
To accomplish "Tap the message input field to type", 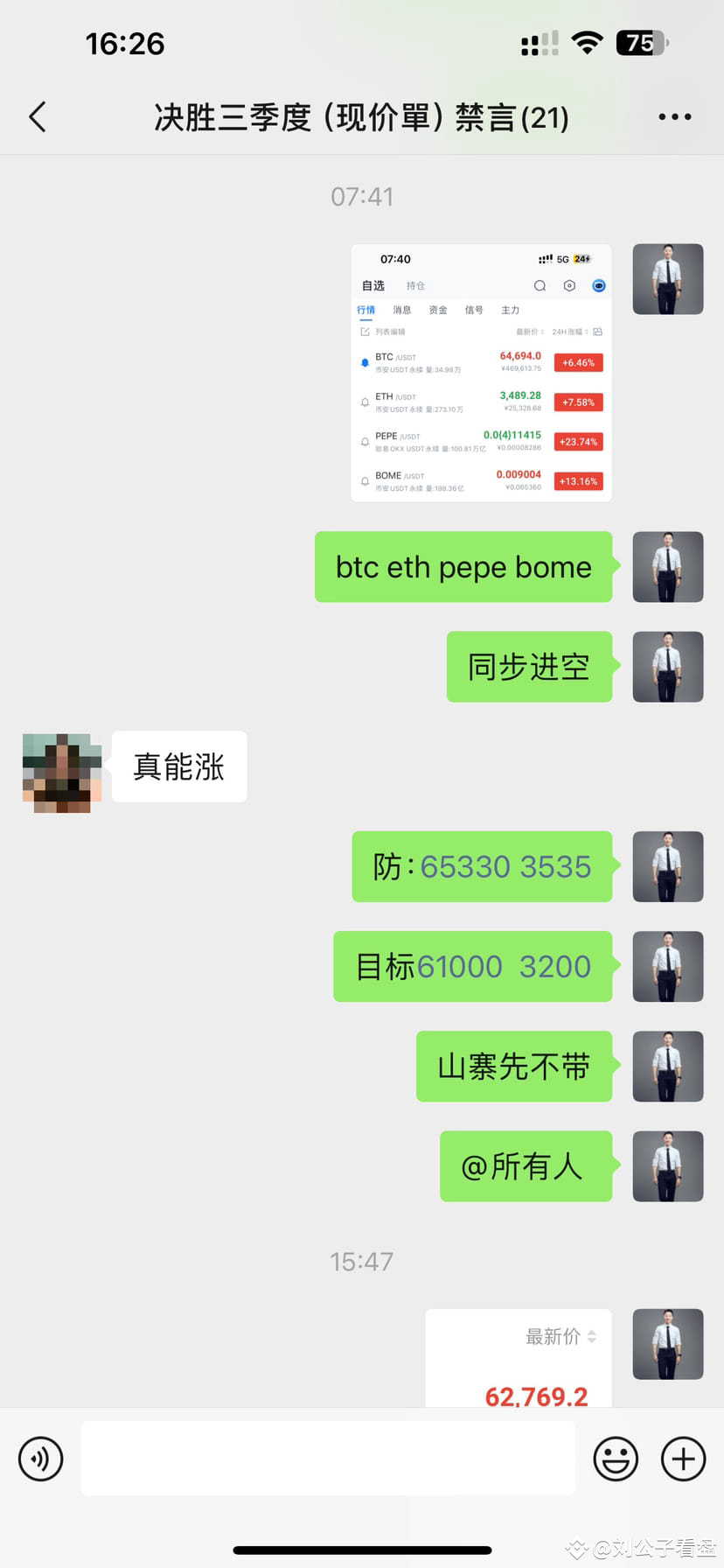I will click(x=328, y=1457).
